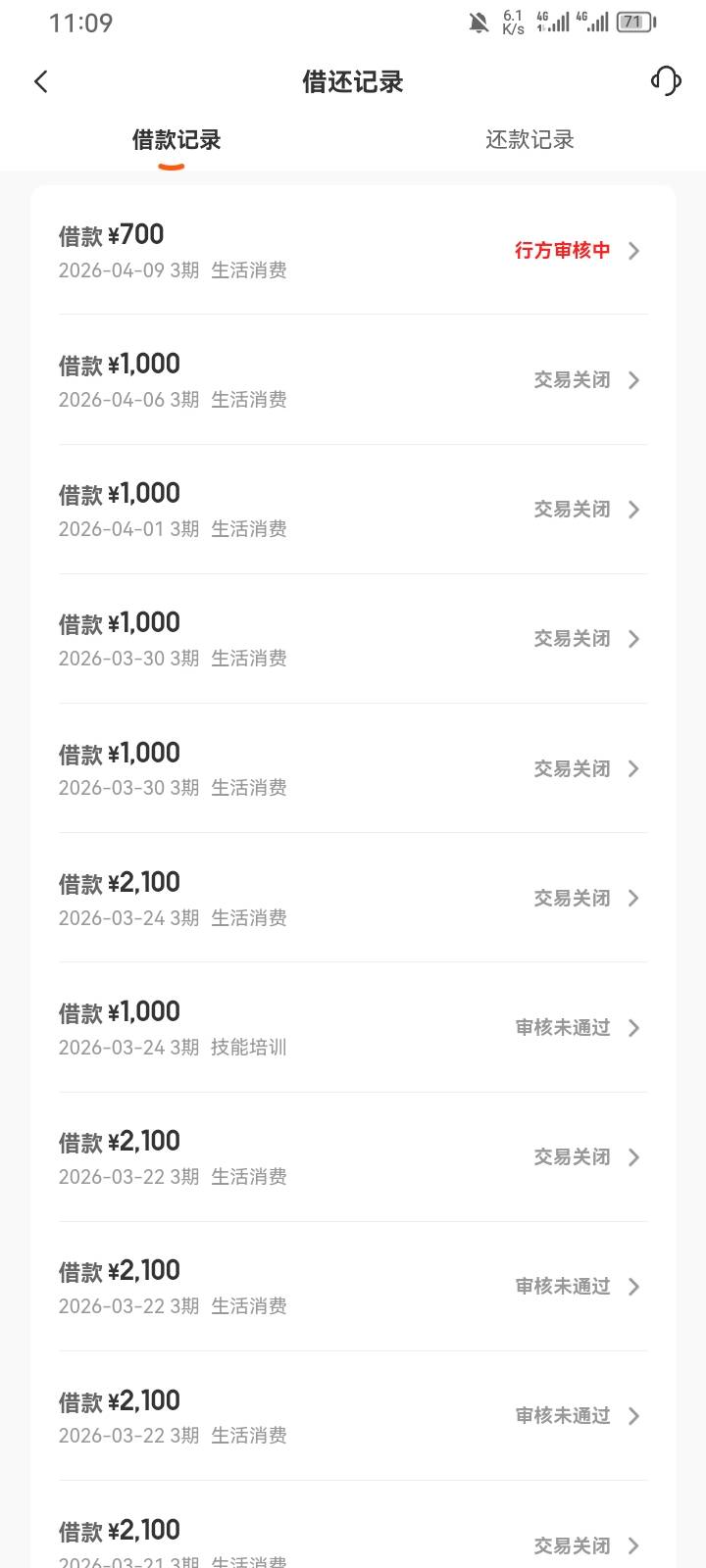Image resolution: width=706 pixels, height=1568 pixels.
Task: Select the 借款记录 tab
Action: (x=176, y=140)
